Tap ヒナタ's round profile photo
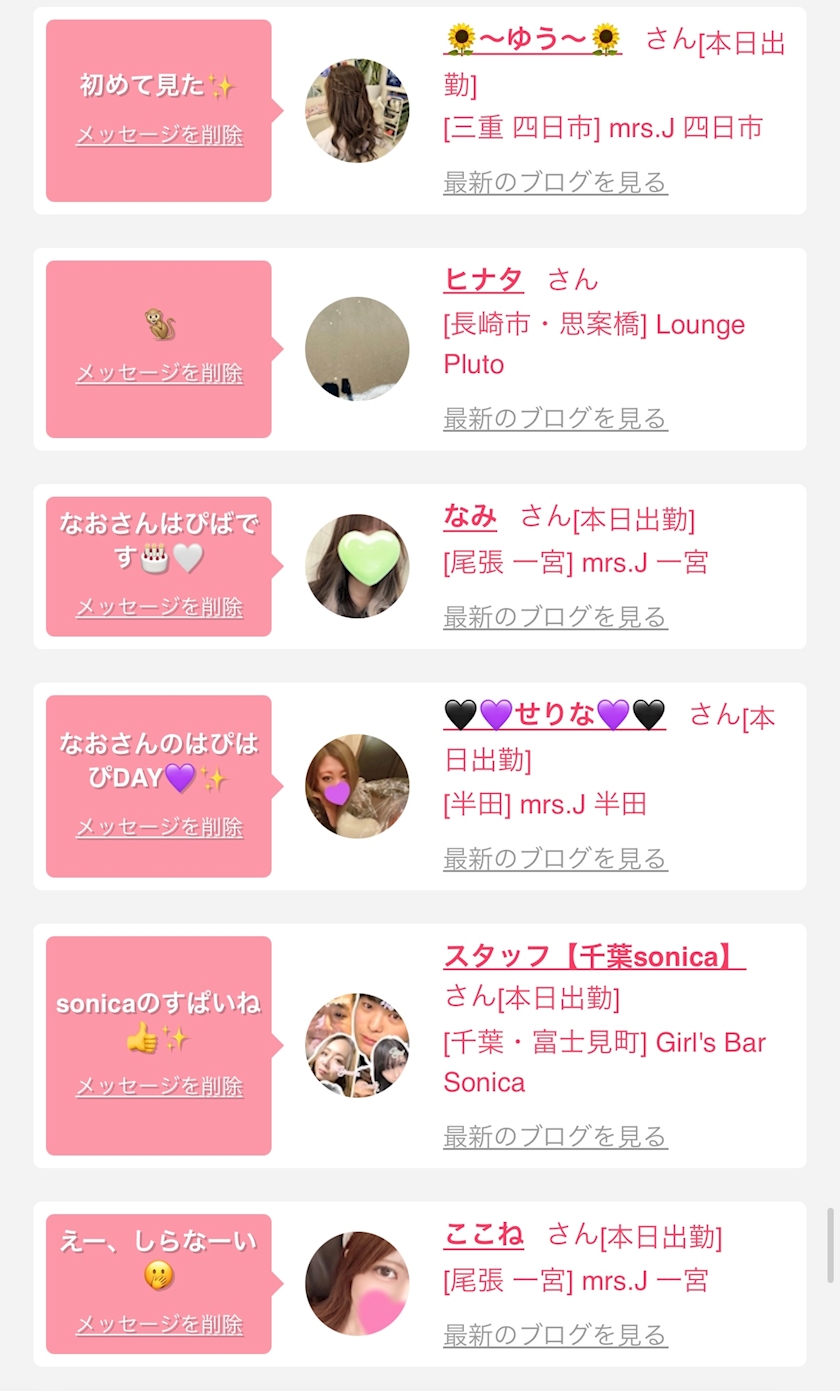 (357, 349)
